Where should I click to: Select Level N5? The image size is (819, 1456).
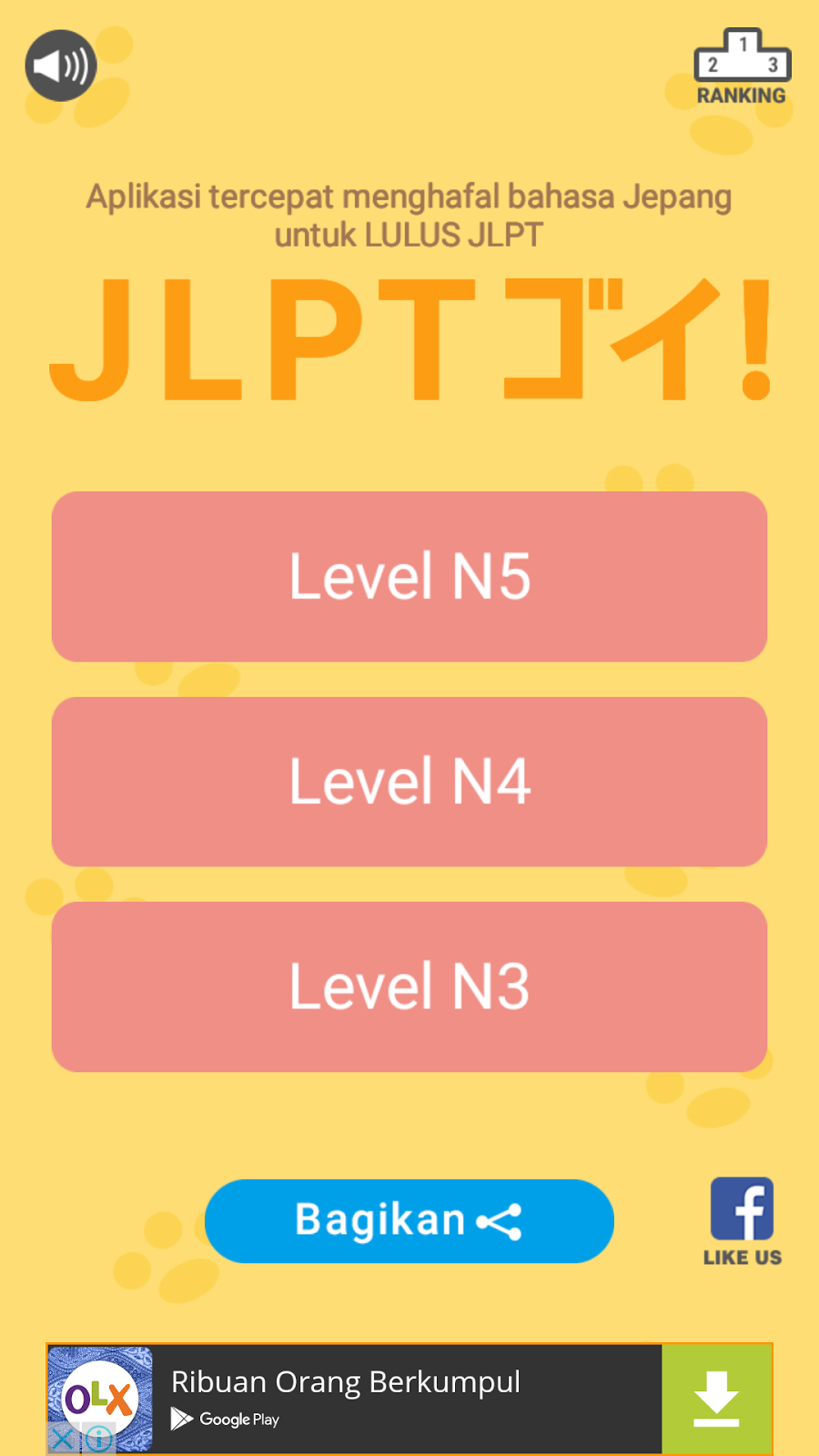(x=409, y=576)
